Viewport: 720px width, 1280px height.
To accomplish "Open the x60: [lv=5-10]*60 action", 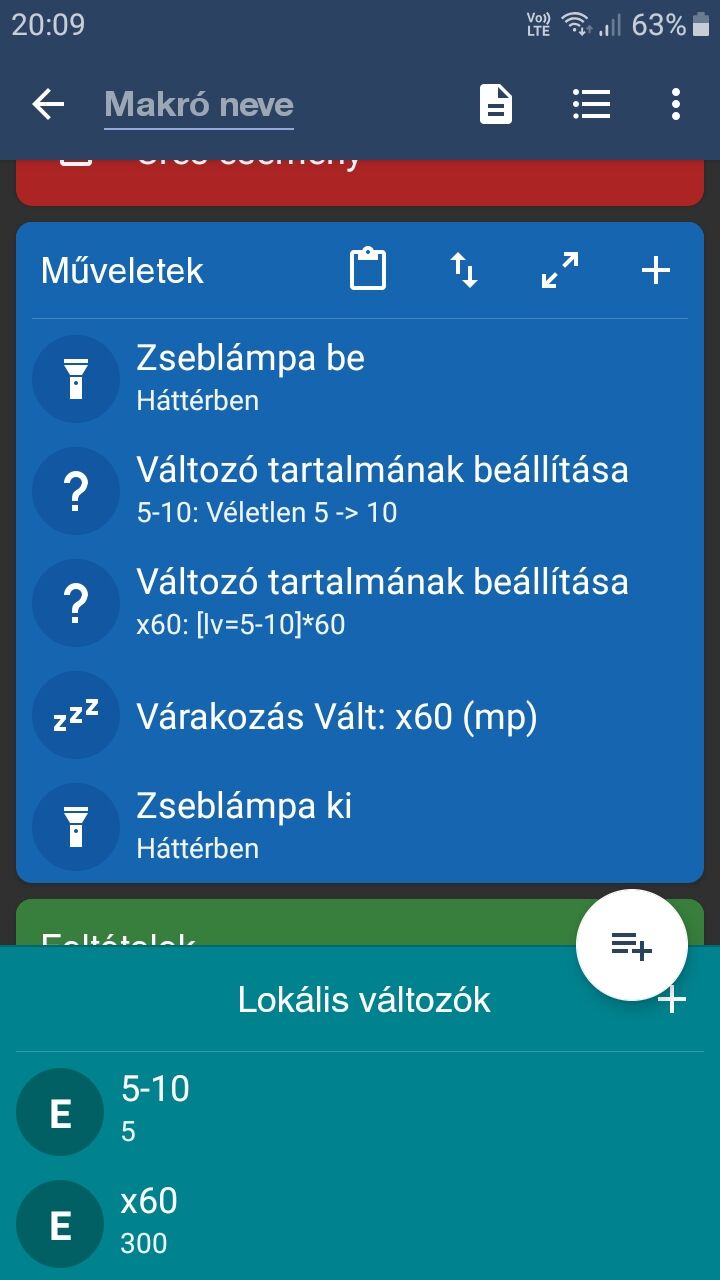I will pos(360,602).
